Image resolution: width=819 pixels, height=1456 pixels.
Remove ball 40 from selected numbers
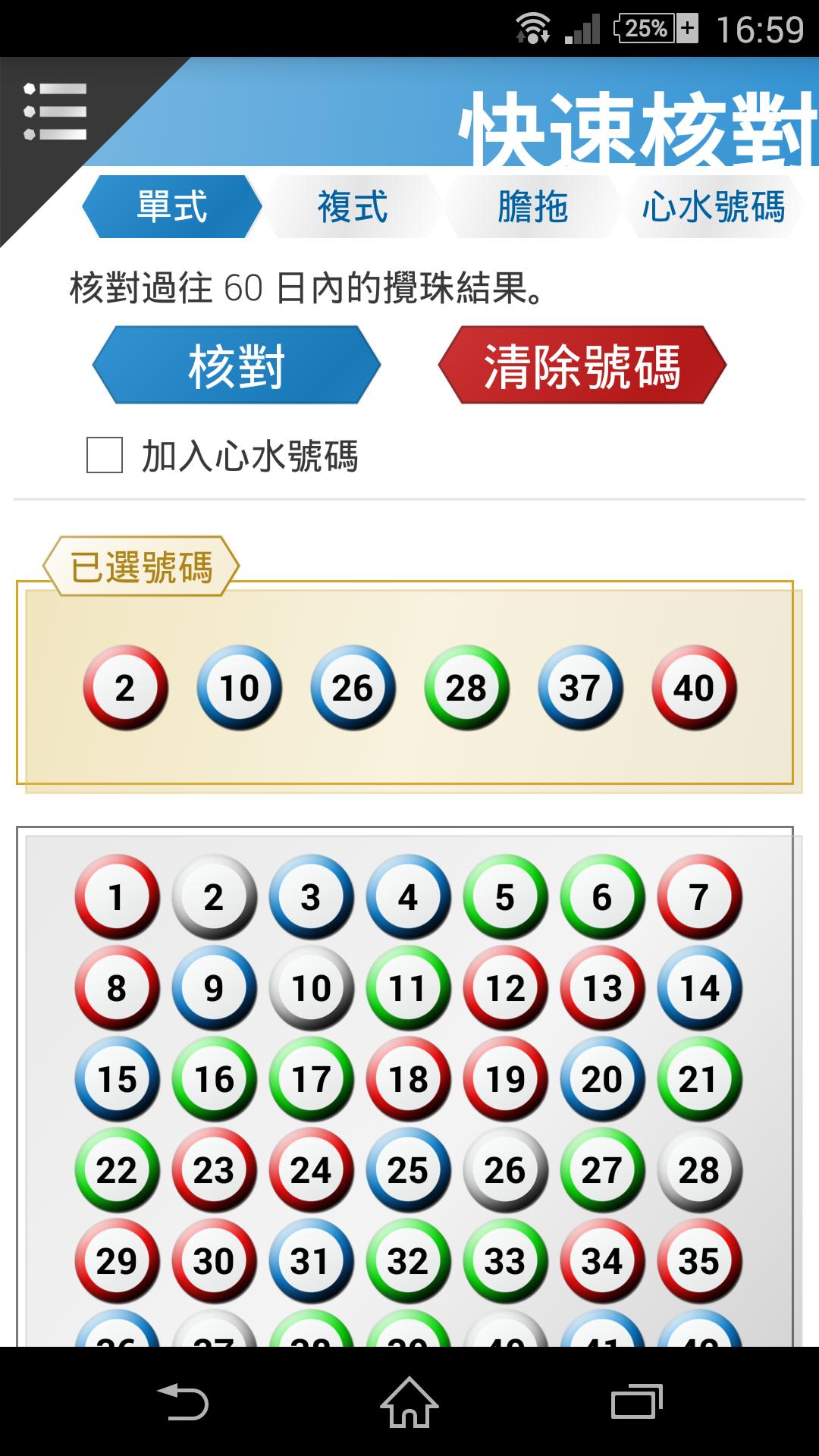pos(694,688)
